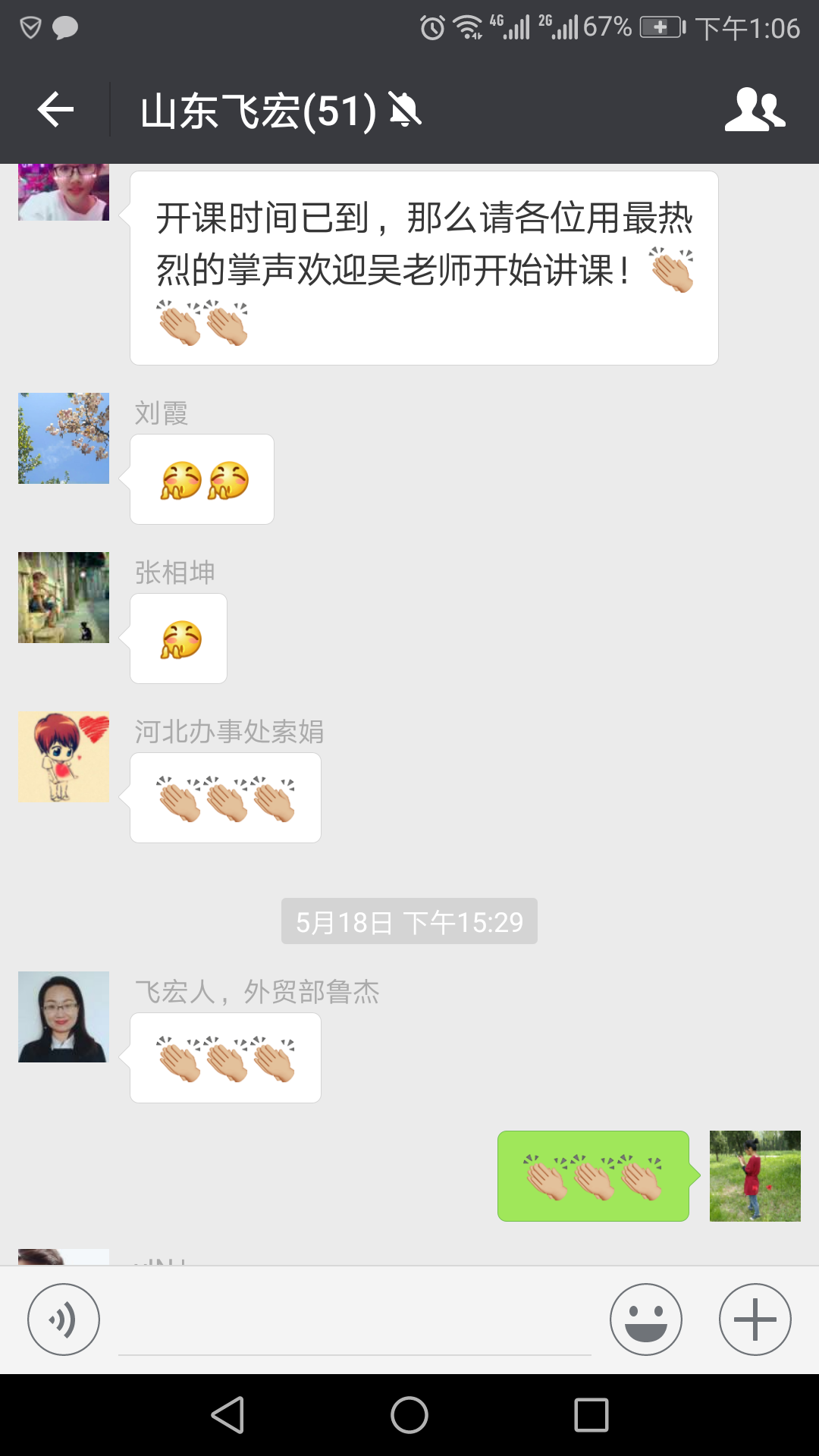View 河北办事处索娟's avatar profile

tap(64, 757)
